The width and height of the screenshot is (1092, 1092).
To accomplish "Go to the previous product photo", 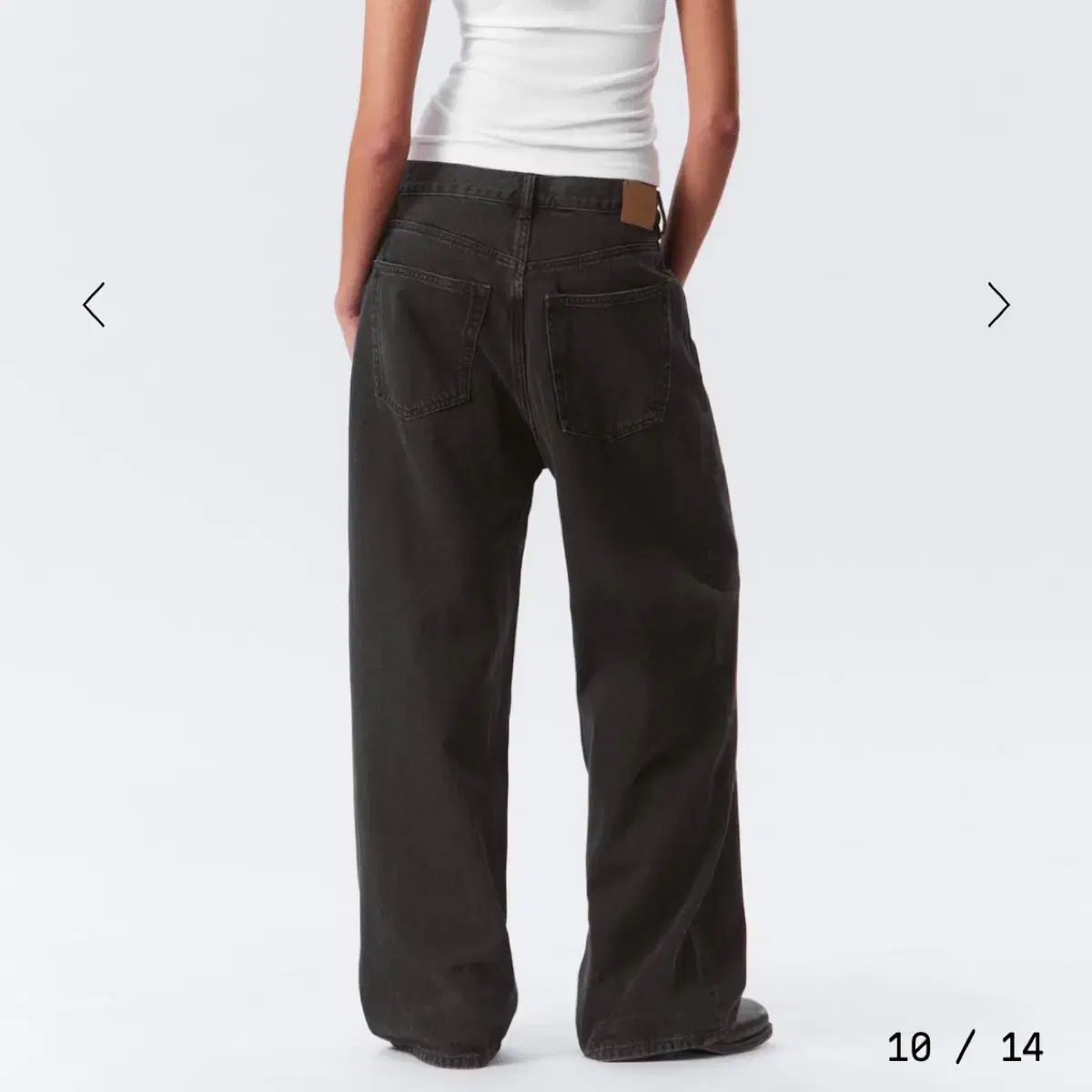I will click(x=94, y=305).
